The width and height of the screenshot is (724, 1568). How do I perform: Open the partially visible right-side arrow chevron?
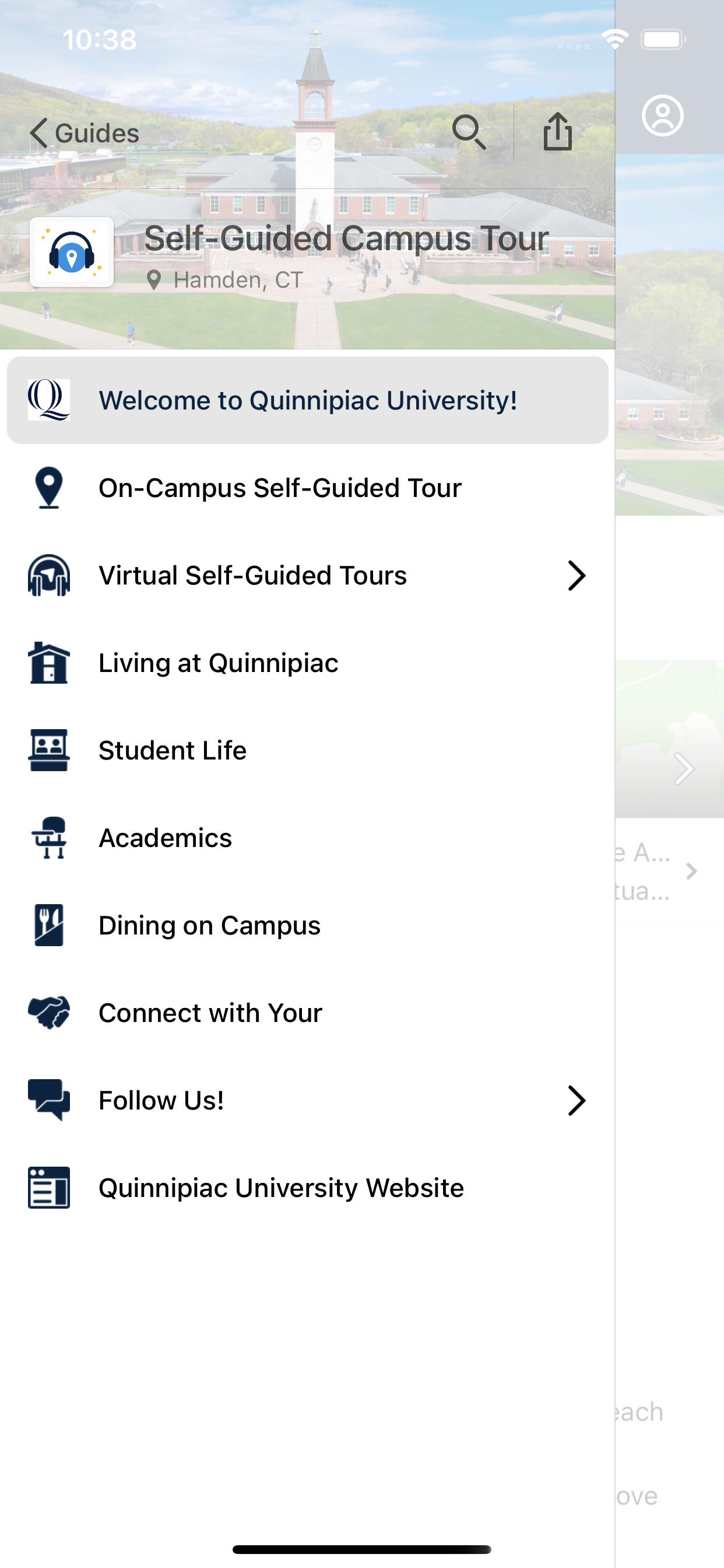click(684, 769)
